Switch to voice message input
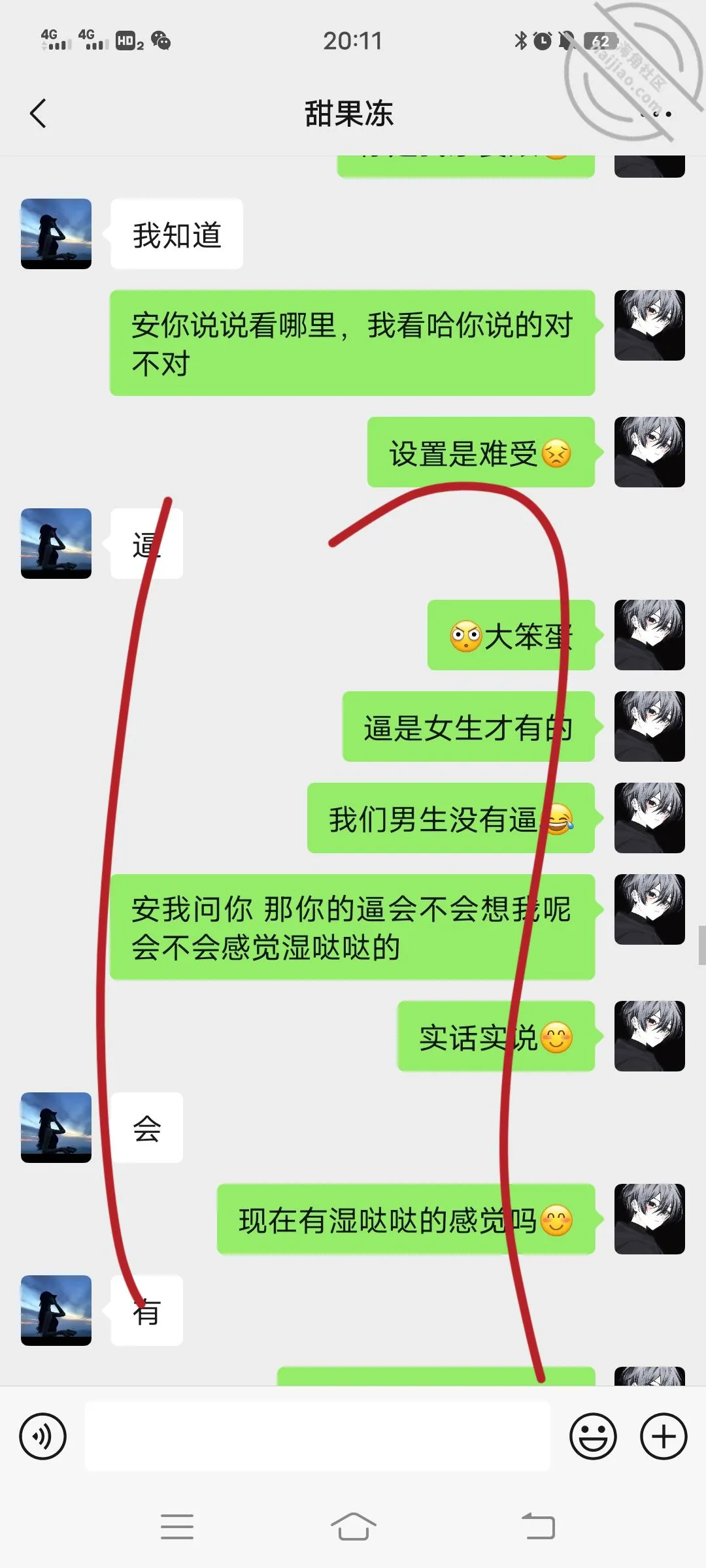 43,1436
